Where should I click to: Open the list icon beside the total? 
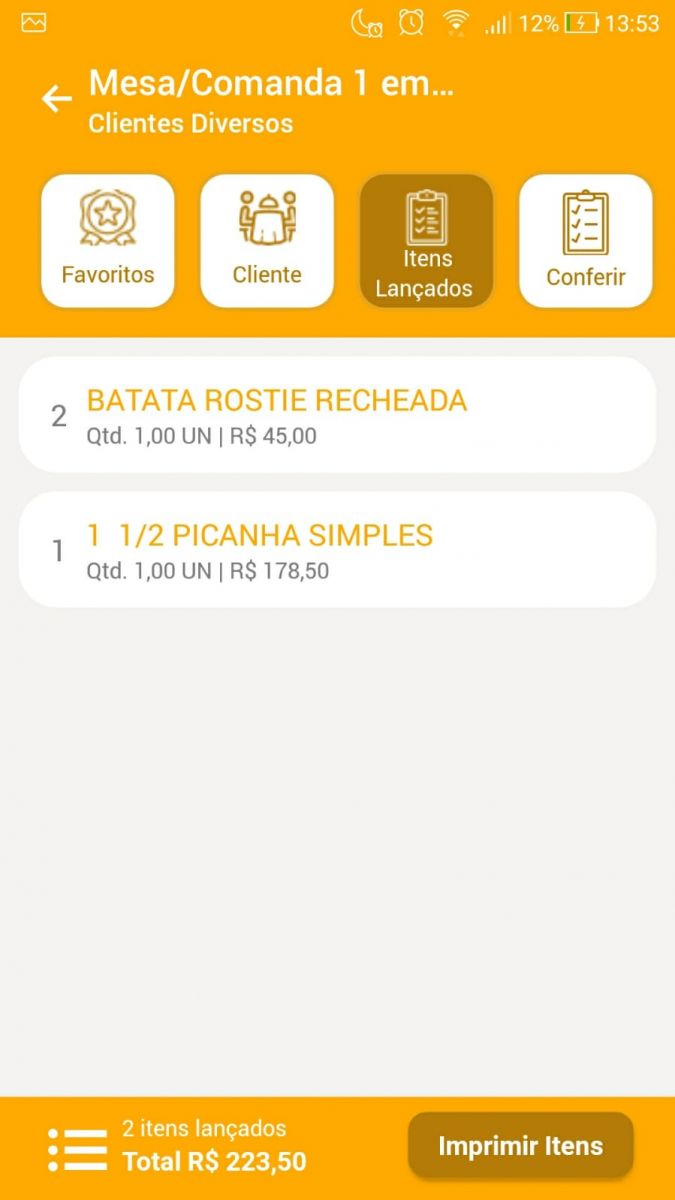point(77,1149)
